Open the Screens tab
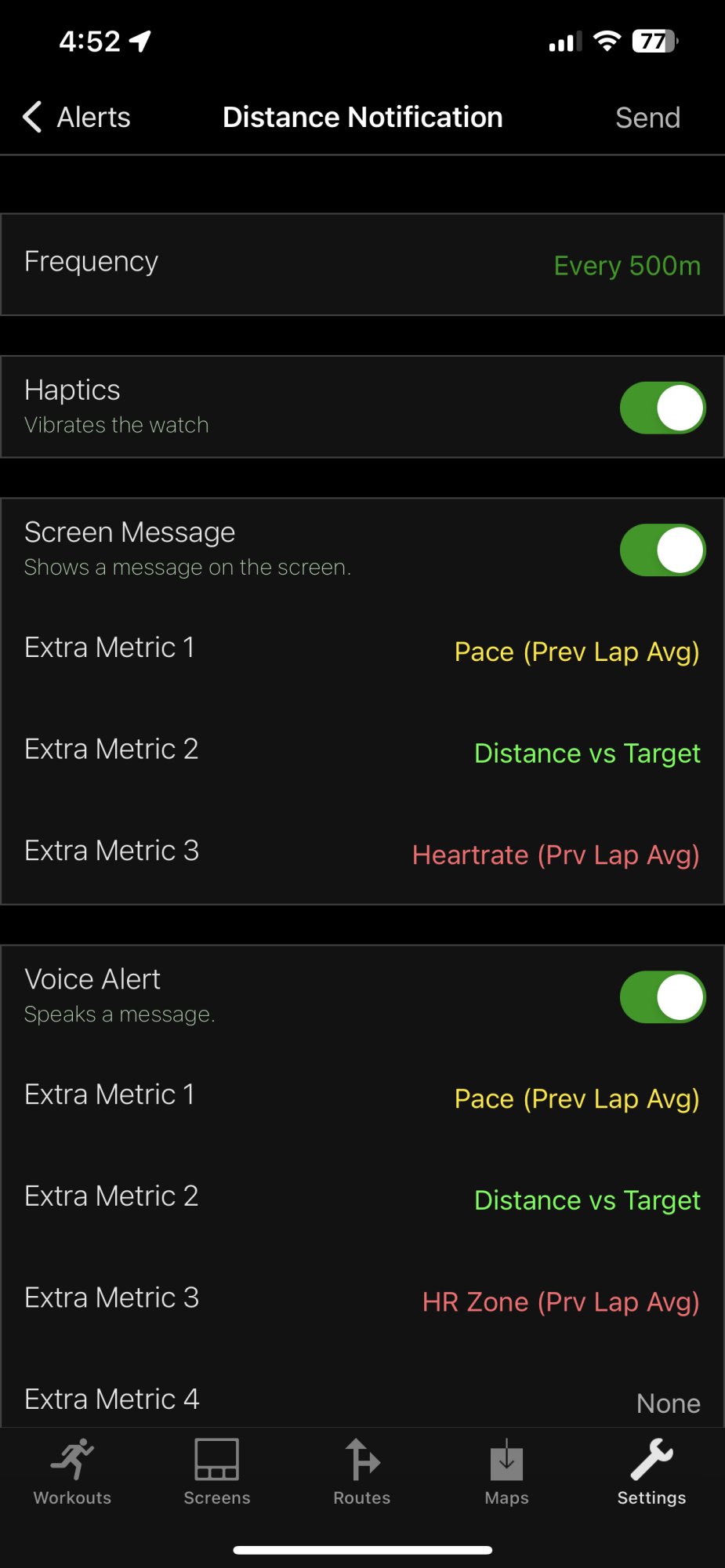Image resolution: width=725 pixels, height=1568 pixels. (x=217, y=1472)
